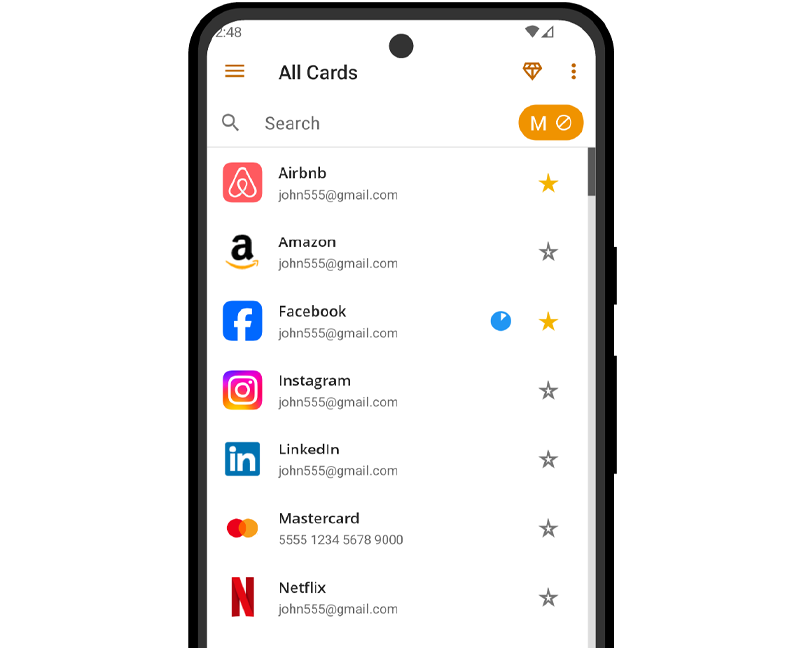Tap the Search field
This screenshot has height=648, width=800.
coord(370,123)
